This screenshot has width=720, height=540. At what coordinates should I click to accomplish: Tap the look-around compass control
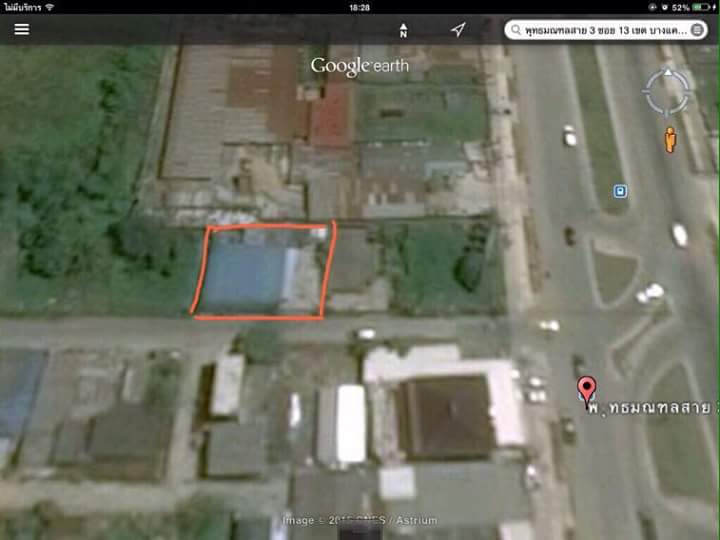pyautogui.click(x=667, y=92)
